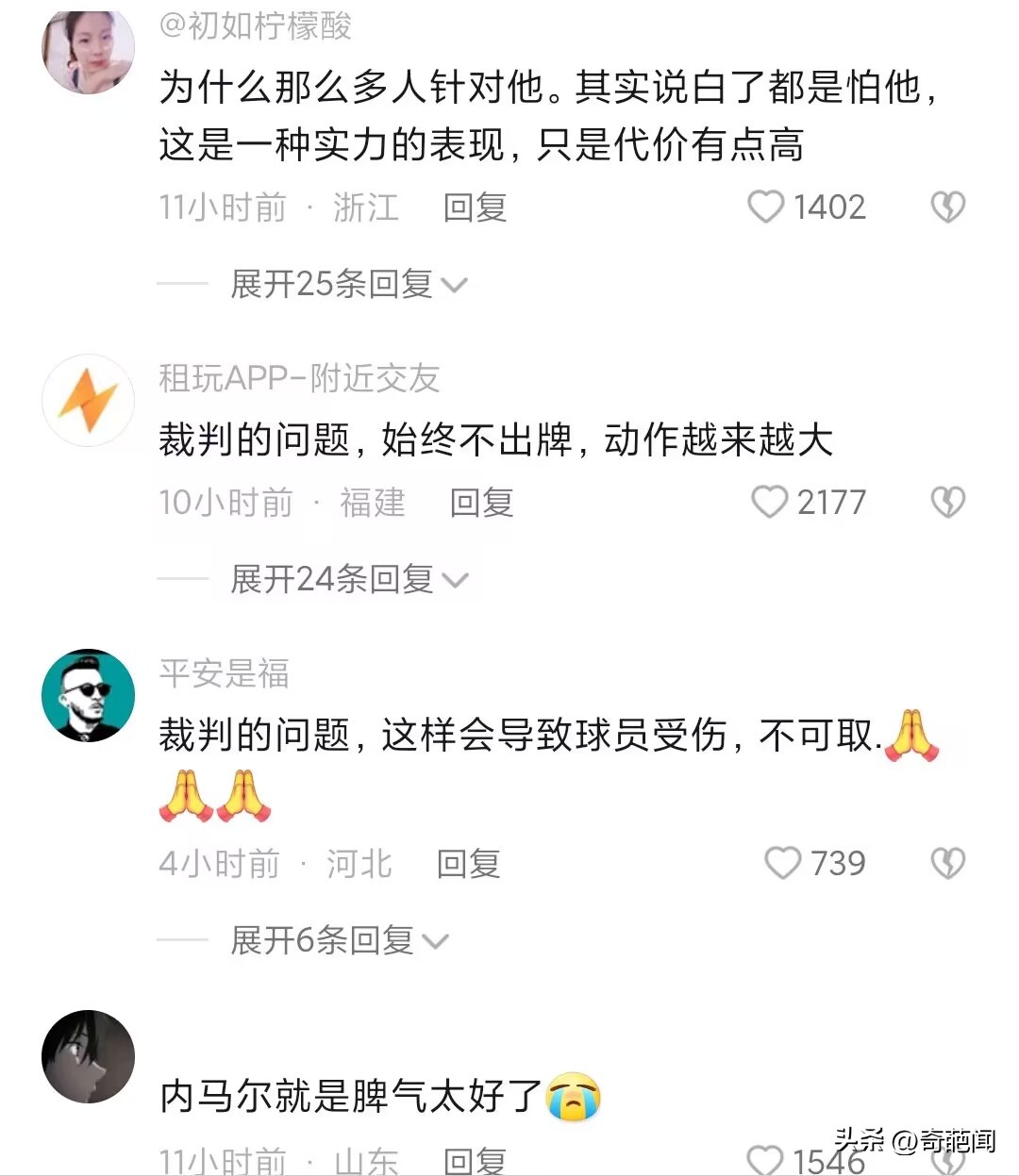The height and width of the screenshot is (1176, 1019).
Task: Like the 内马尔 comment with 1546 likes
Action: point(766,1158)
